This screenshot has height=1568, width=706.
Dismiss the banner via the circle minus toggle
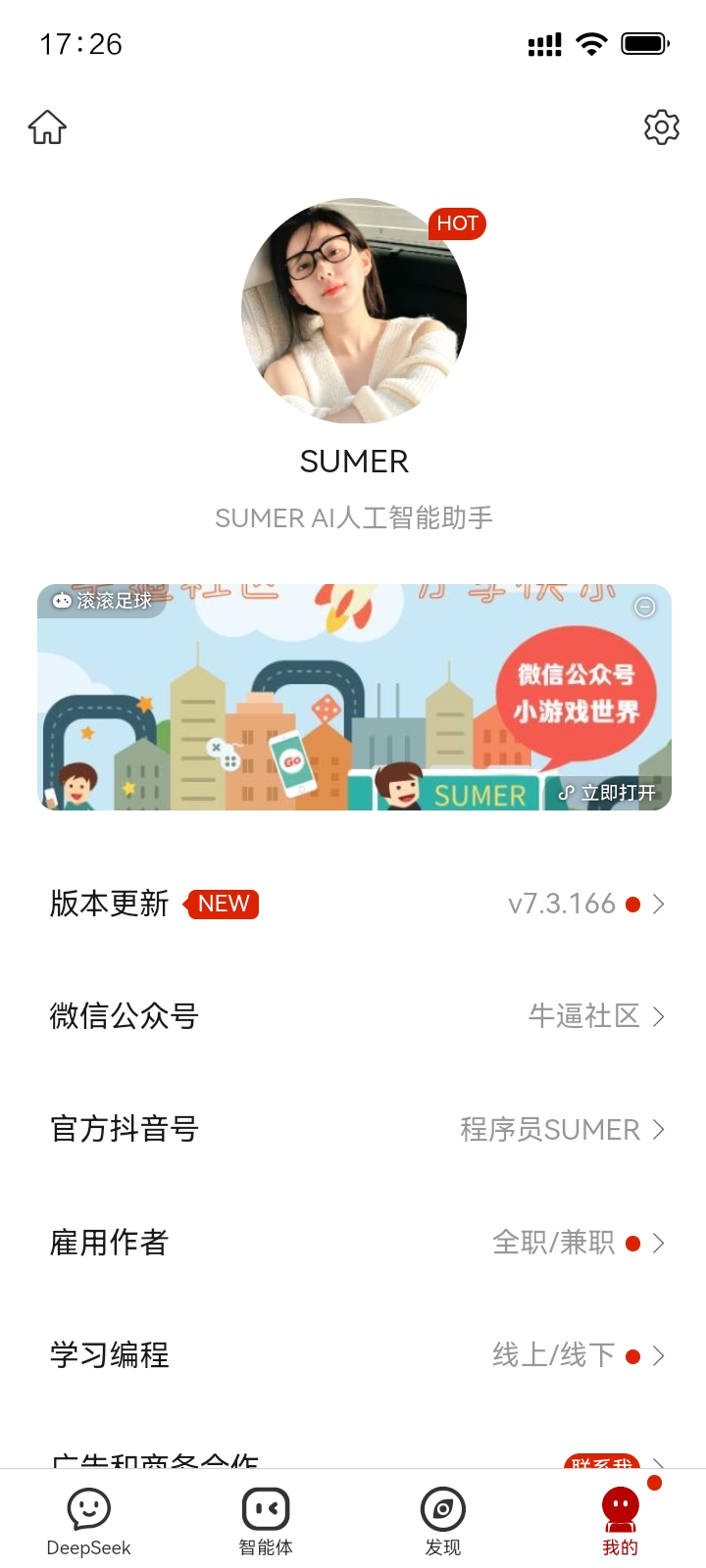pyautogui.click(x=644, y=608)
